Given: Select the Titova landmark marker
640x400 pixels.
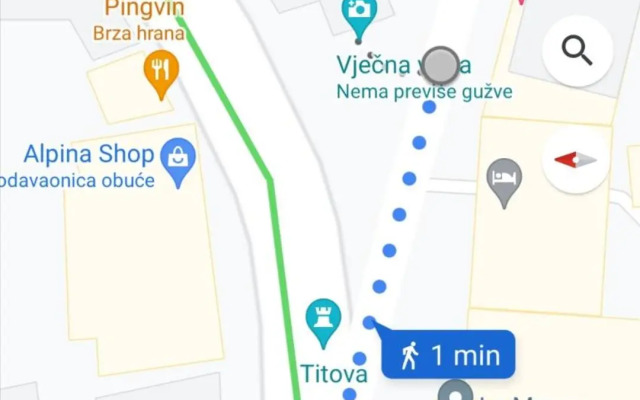Looking at the screenshot, I should 323,320.
